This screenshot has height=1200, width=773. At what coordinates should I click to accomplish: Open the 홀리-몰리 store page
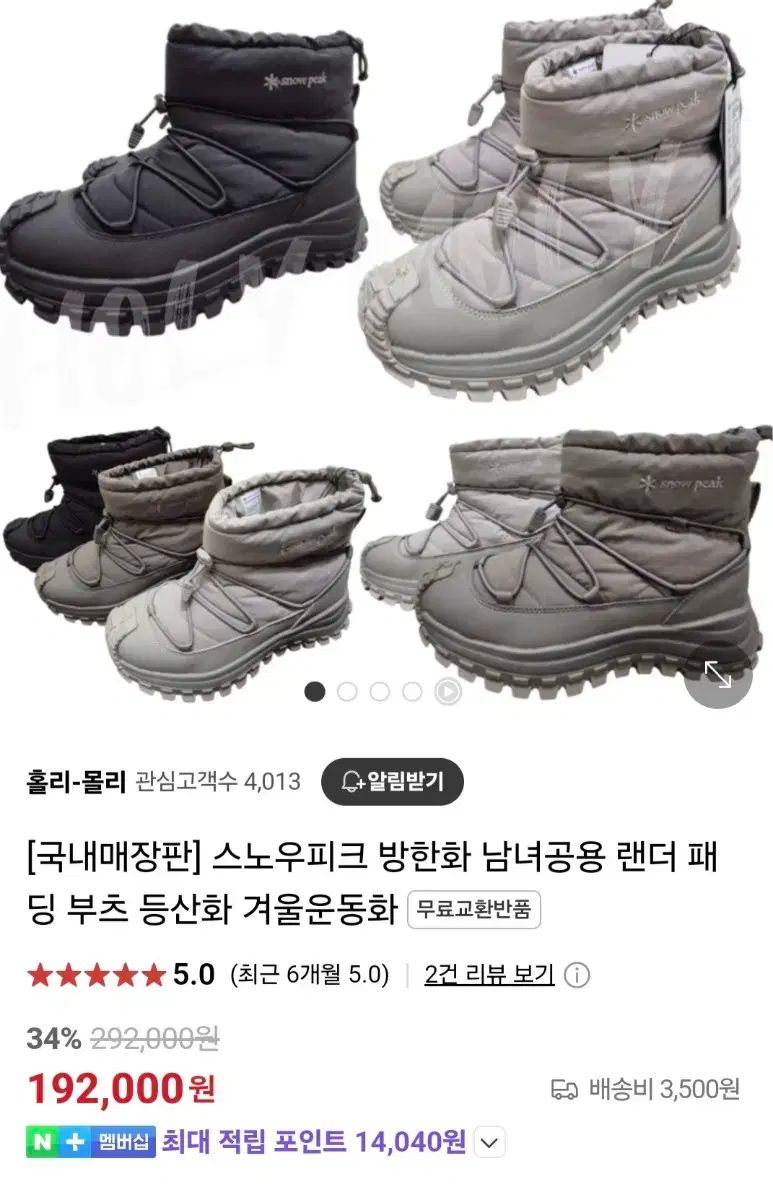pos(76,781)
